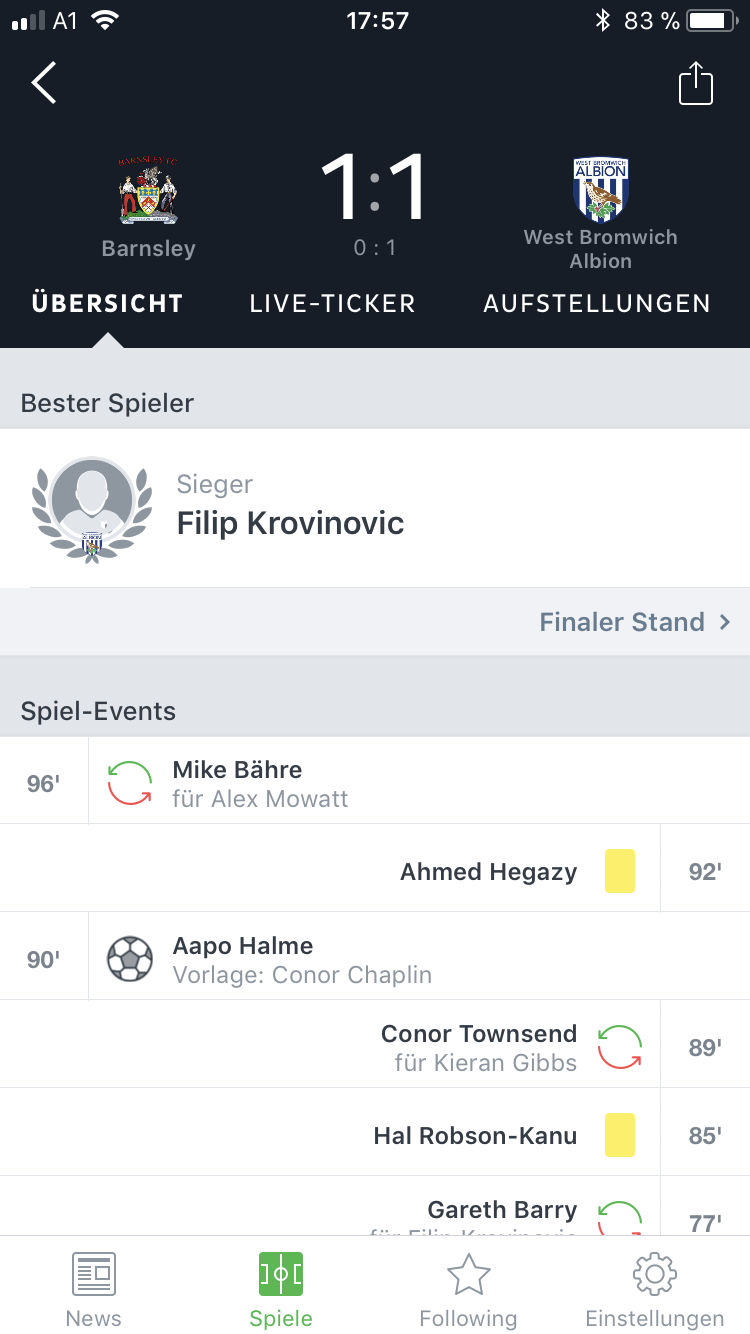Open the Aufstellungen tab
The width and height of the screenshot is (750, 1334).
(x=597, y=304)
